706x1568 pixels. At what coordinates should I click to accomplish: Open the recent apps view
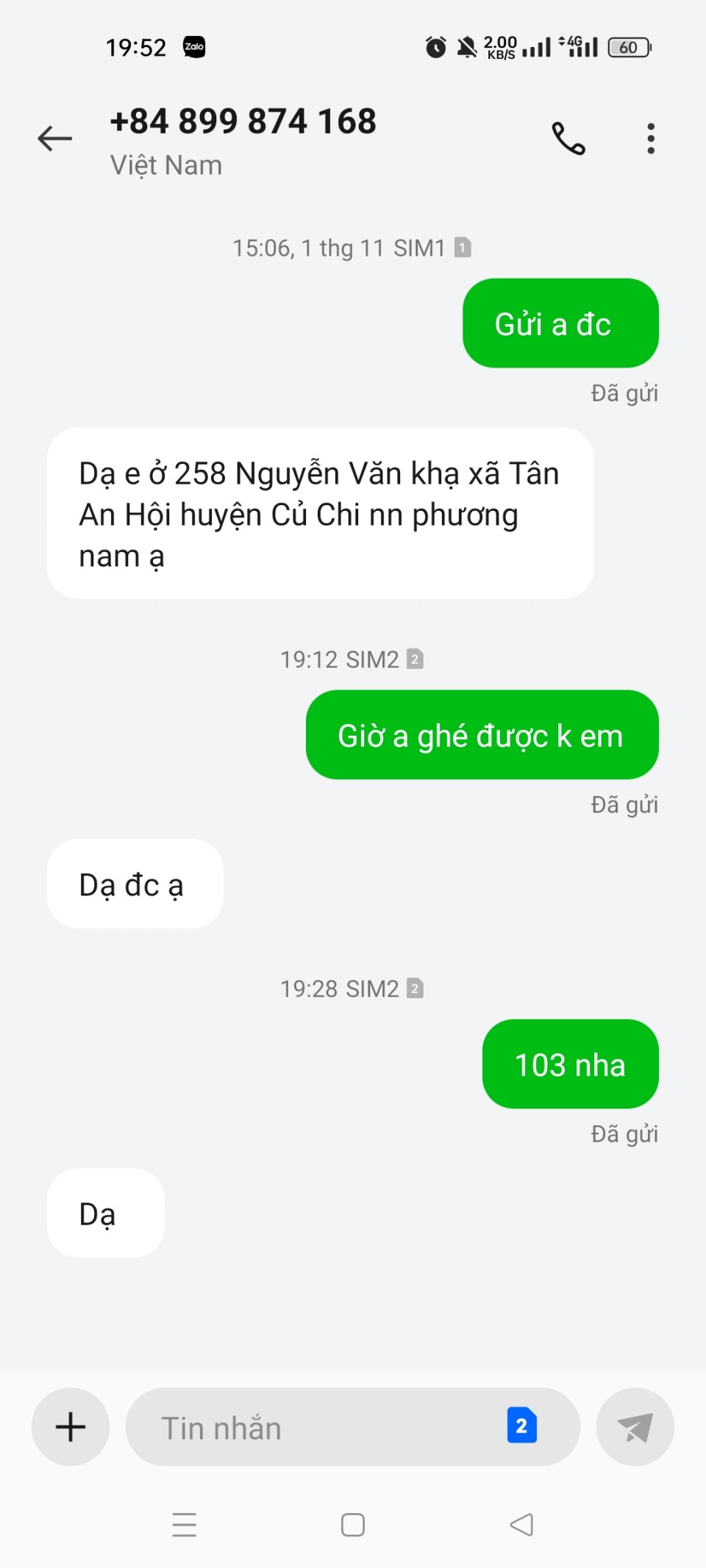(184, 1525)
